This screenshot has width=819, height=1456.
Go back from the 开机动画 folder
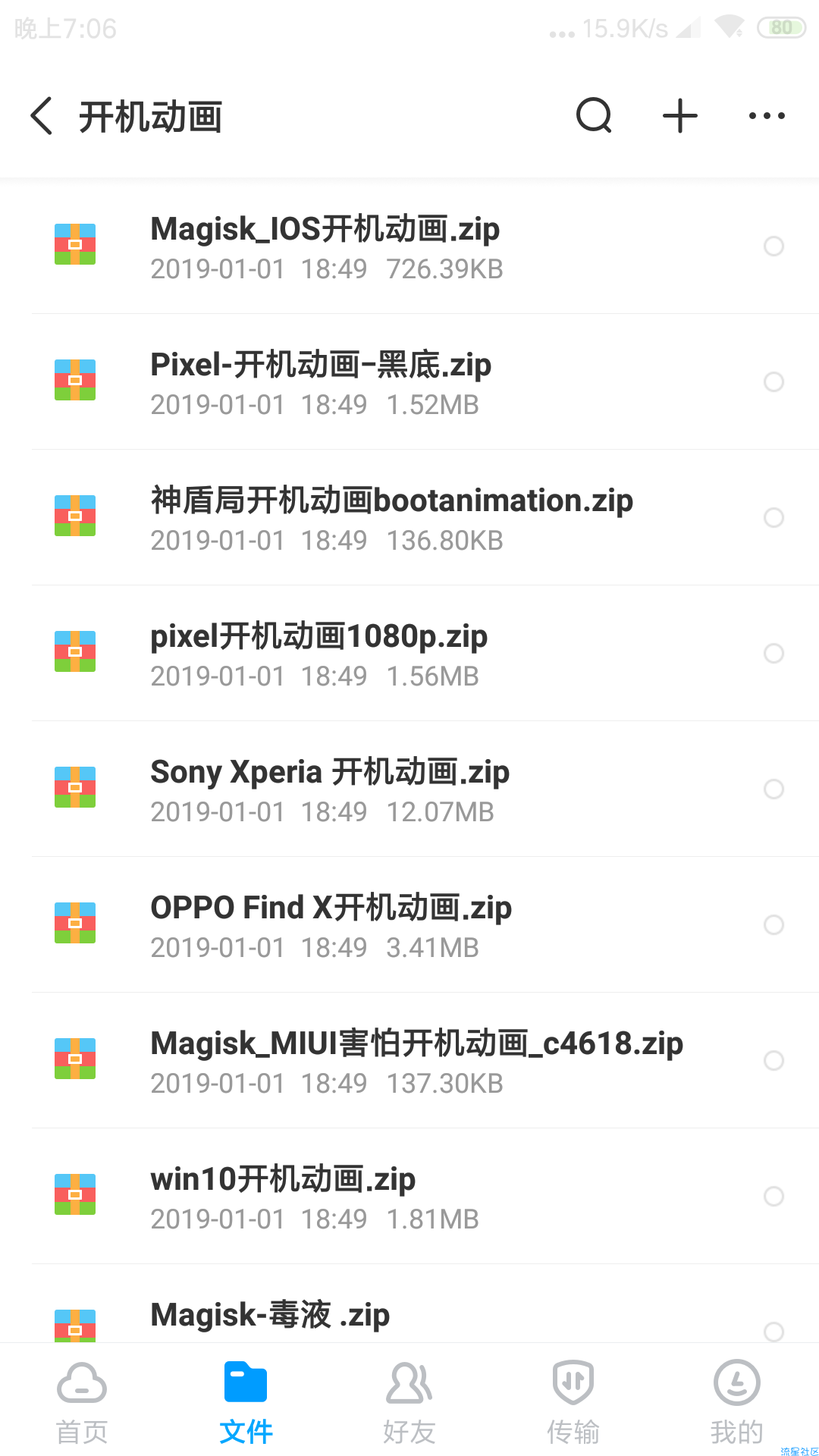point(42,116)
